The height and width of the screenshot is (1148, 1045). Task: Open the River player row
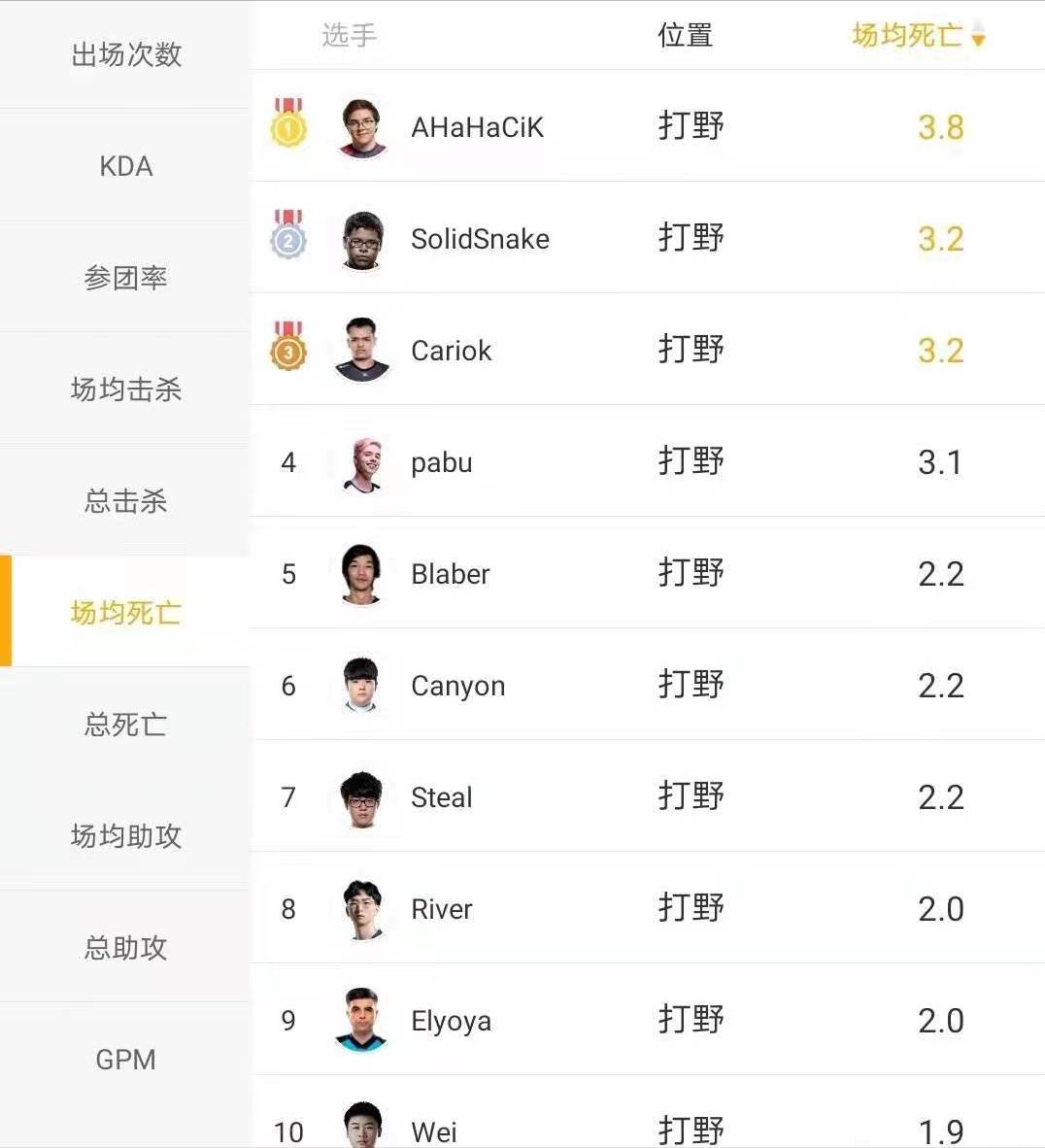click(441, 909)
